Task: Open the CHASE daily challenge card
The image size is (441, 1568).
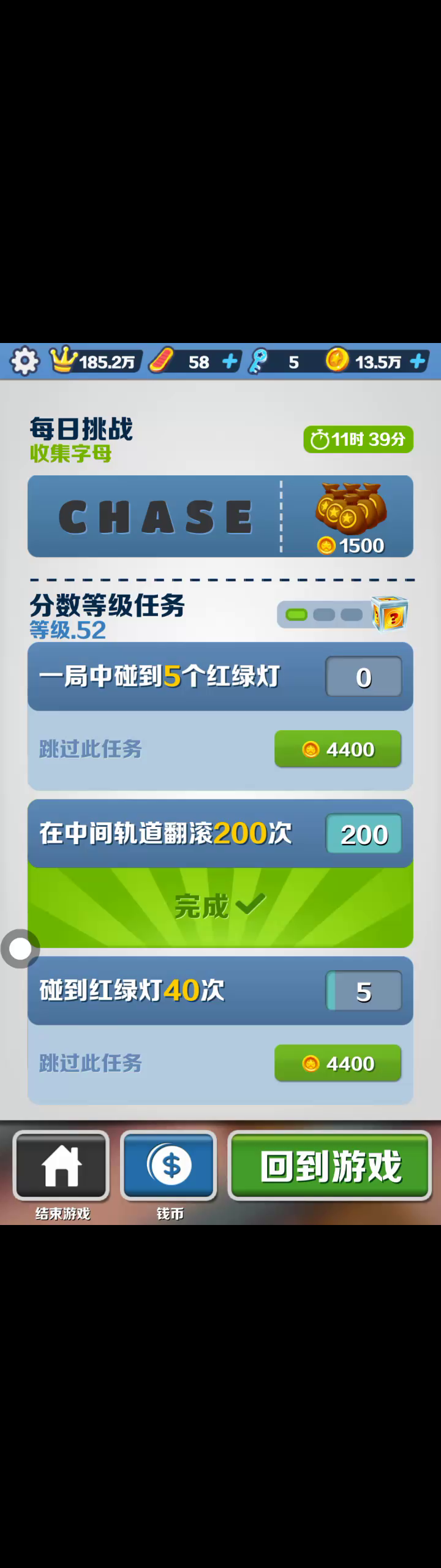Action: coord(221,516)
